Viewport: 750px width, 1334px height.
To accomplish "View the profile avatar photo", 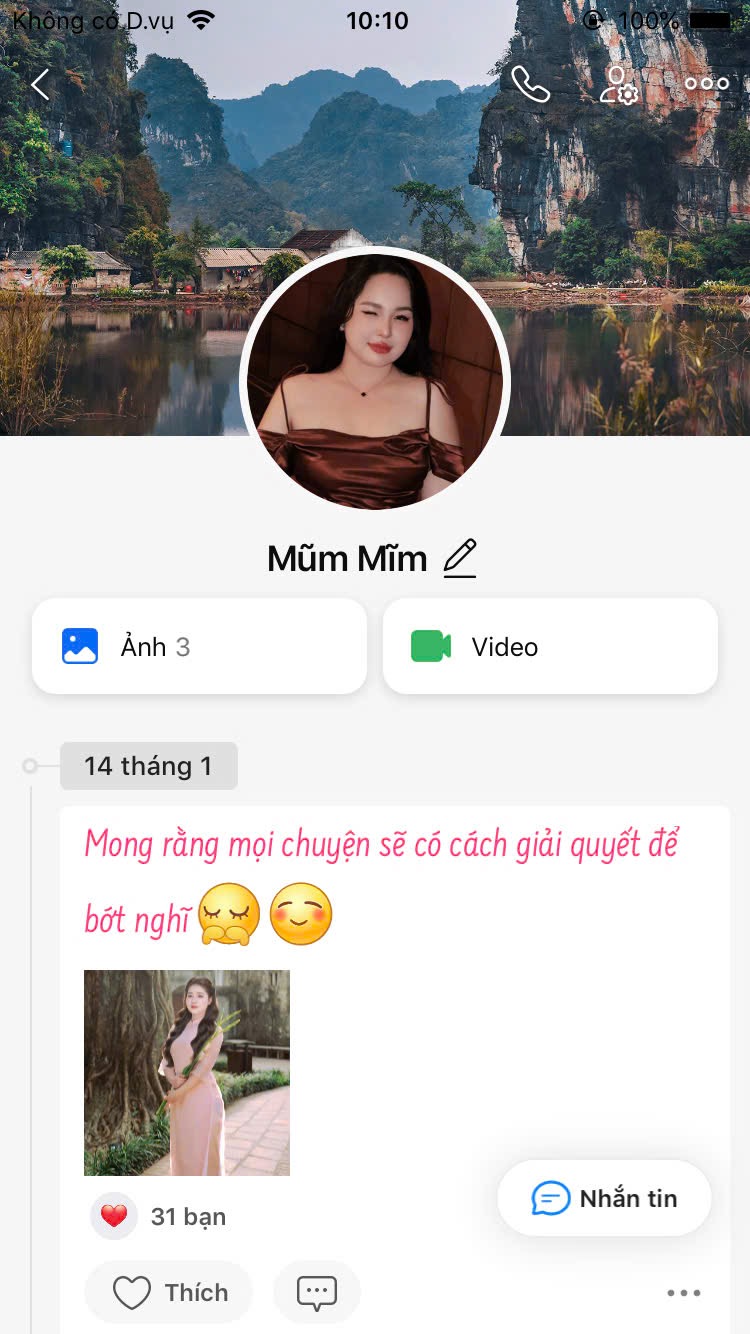I will (x=375, y=382).
